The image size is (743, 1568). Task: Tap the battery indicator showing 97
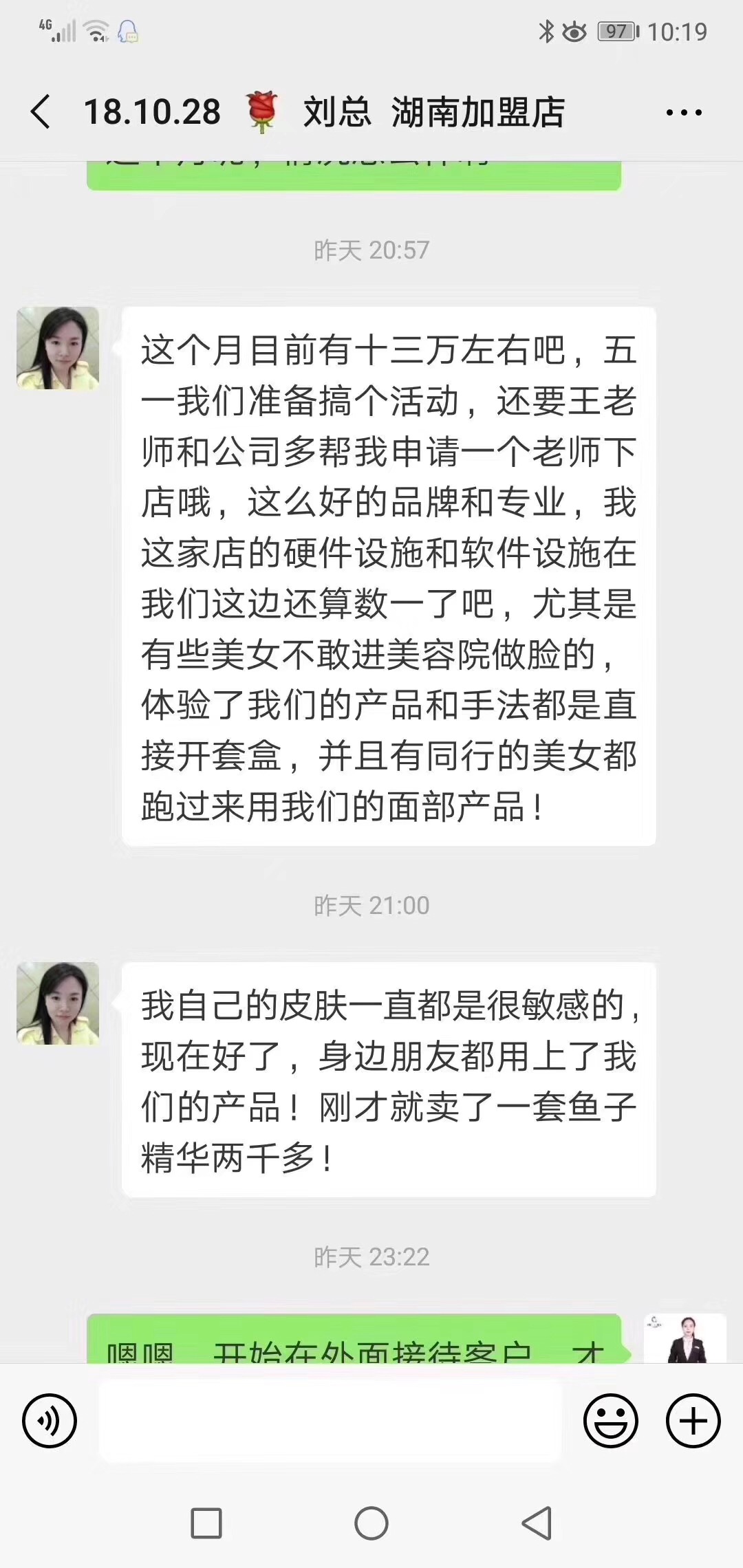(x=617, y=31)
